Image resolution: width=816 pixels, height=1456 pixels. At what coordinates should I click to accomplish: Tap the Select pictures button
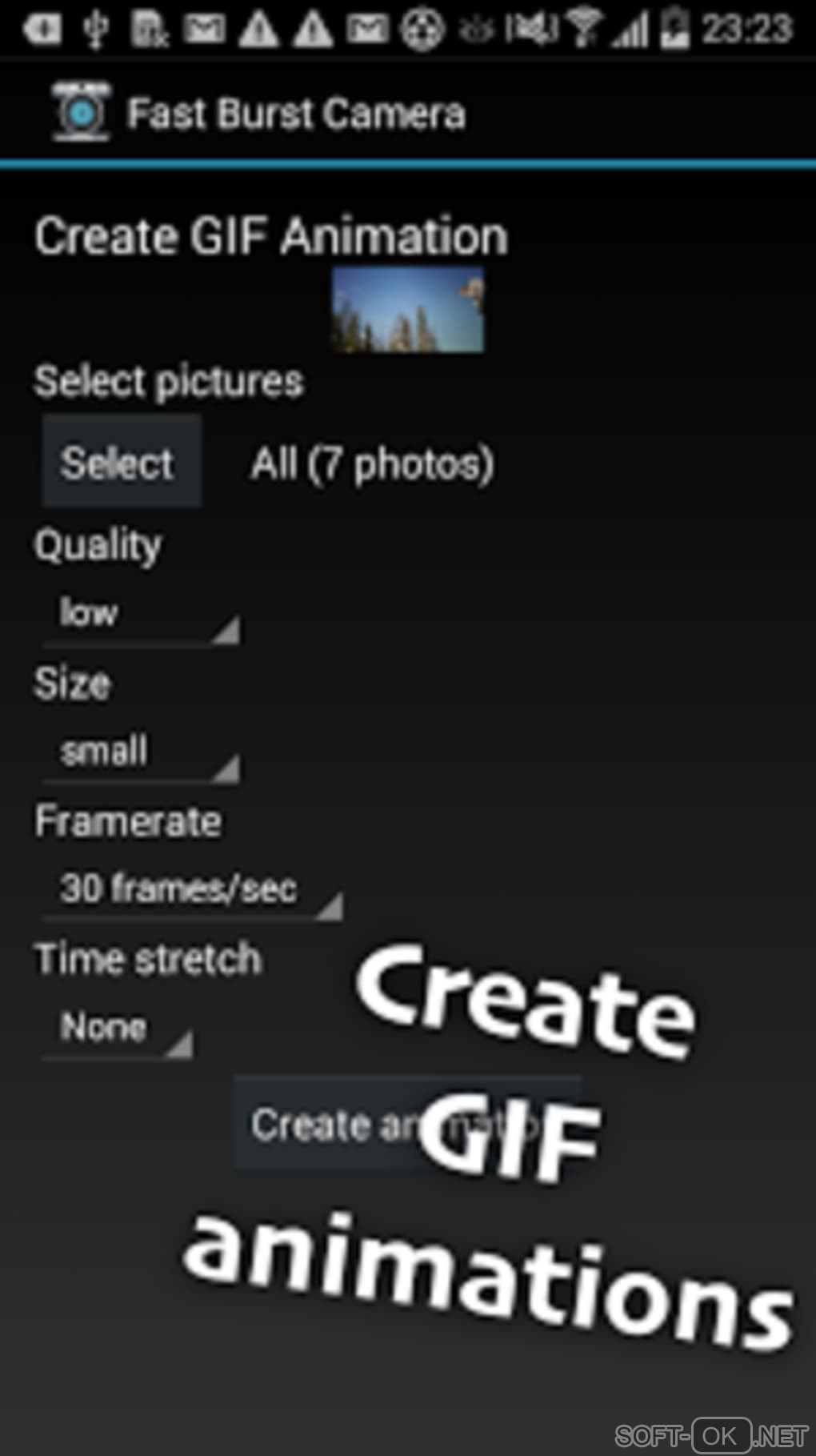point(121,462)
